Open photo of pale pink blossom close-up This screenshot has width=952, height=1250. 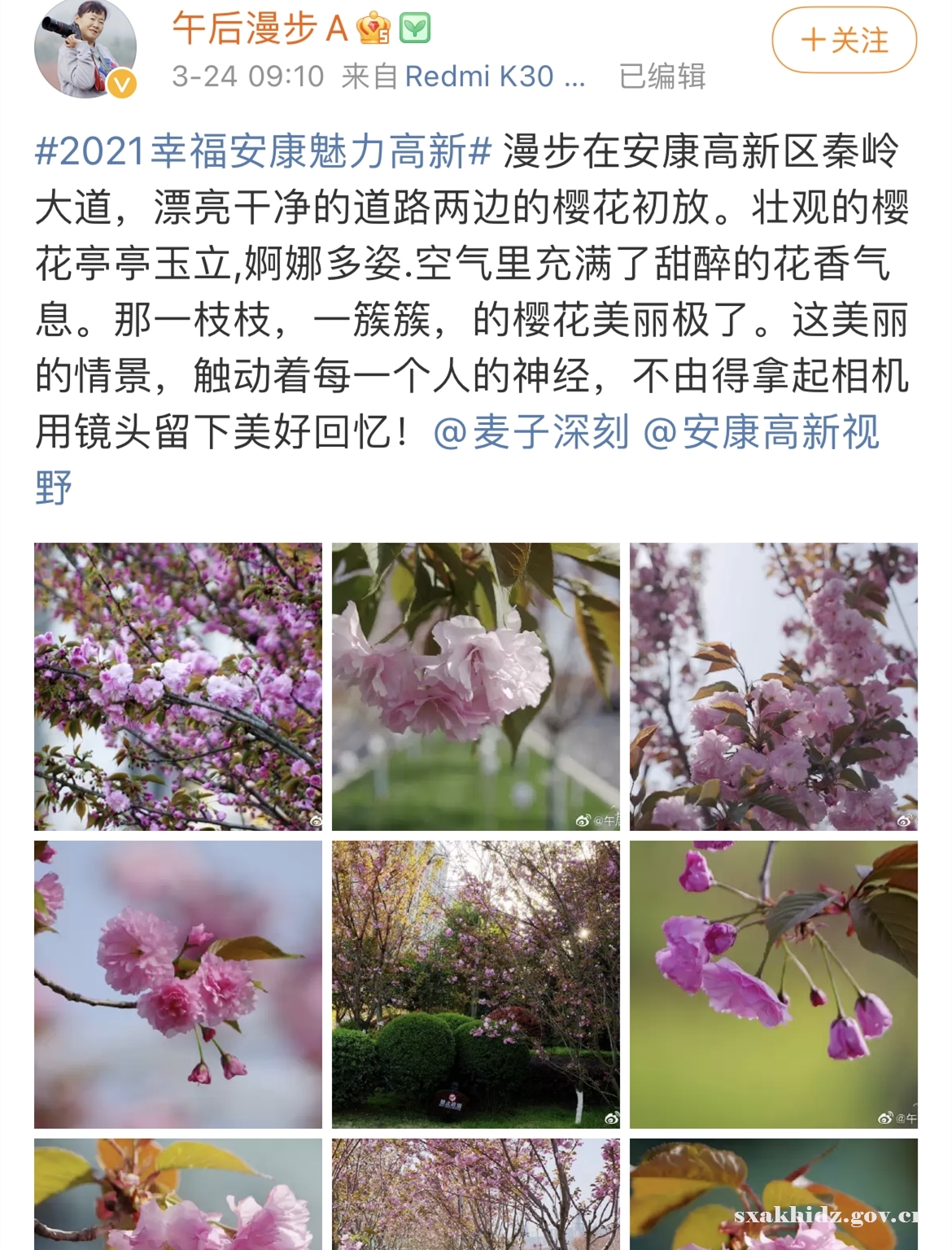click(475, 686)
